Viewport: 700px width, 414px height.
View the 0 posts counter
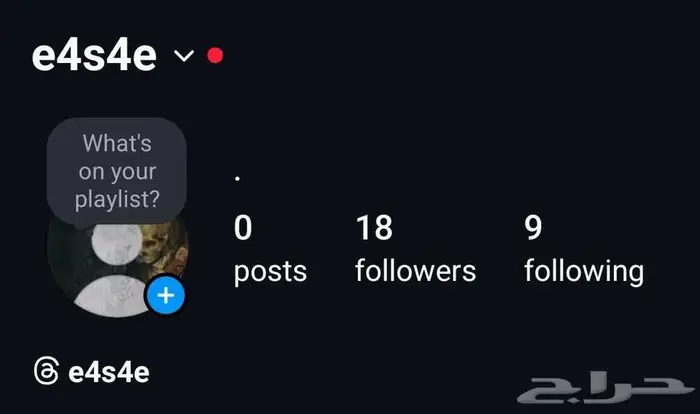pyautogui.click(x=270, y=249)
